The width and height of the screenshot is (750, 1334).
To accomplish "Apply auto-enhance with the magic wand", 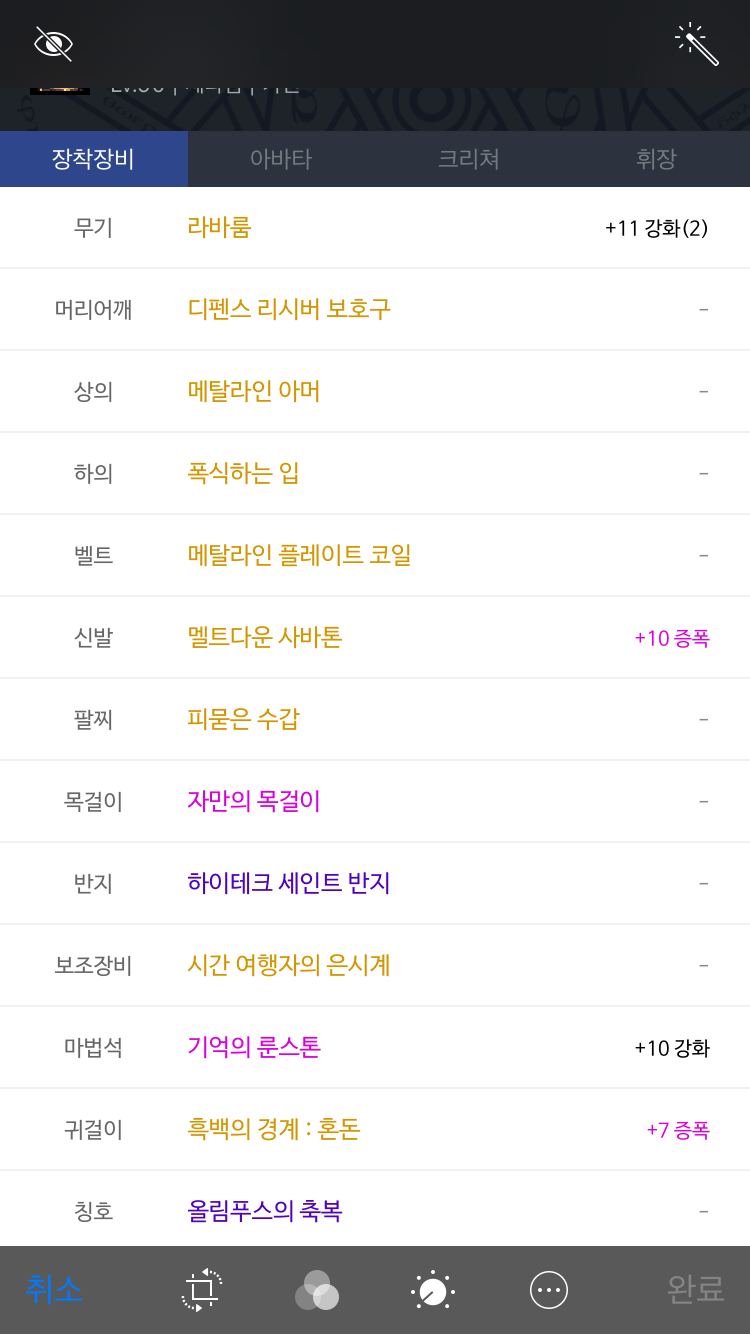I will tap(697, 44).
